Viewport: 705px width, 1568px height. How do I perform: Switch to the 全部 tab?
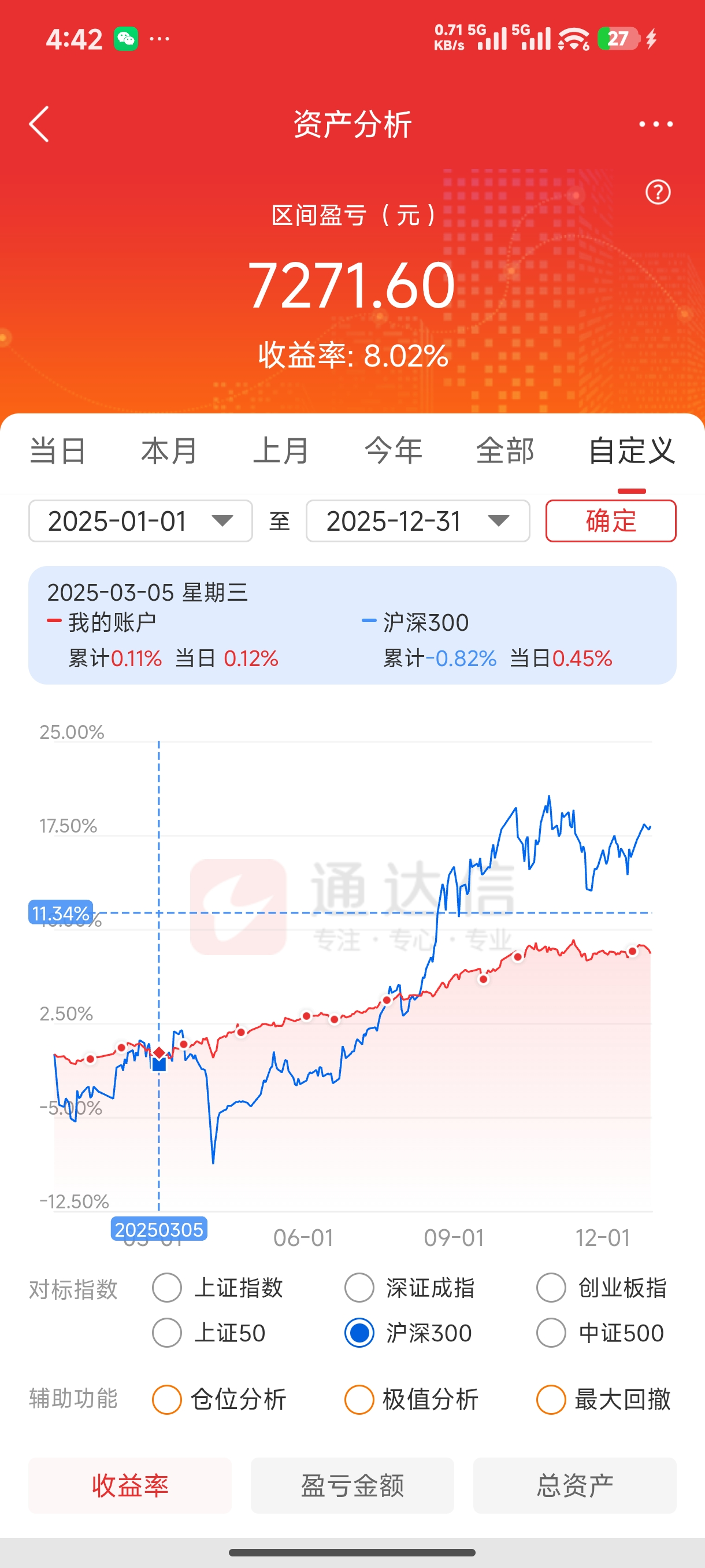[x=505, y=451]
